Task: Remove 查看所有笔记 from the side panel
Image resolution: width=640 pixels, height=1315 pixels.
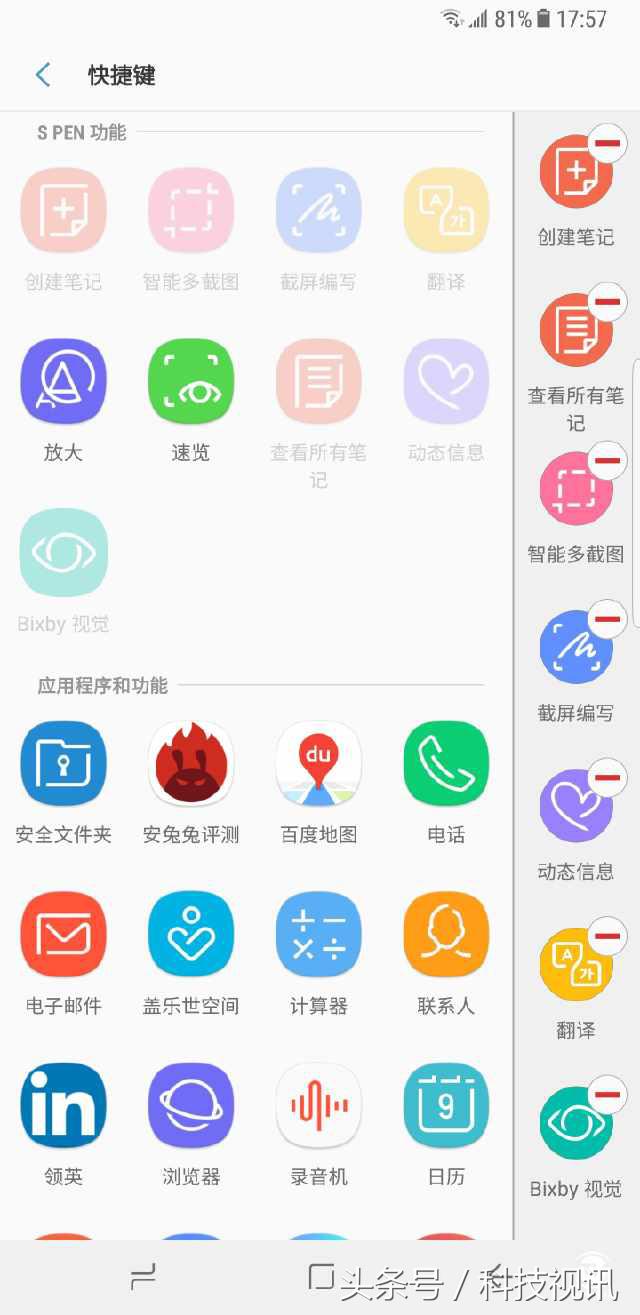Action: click(607, 302)
